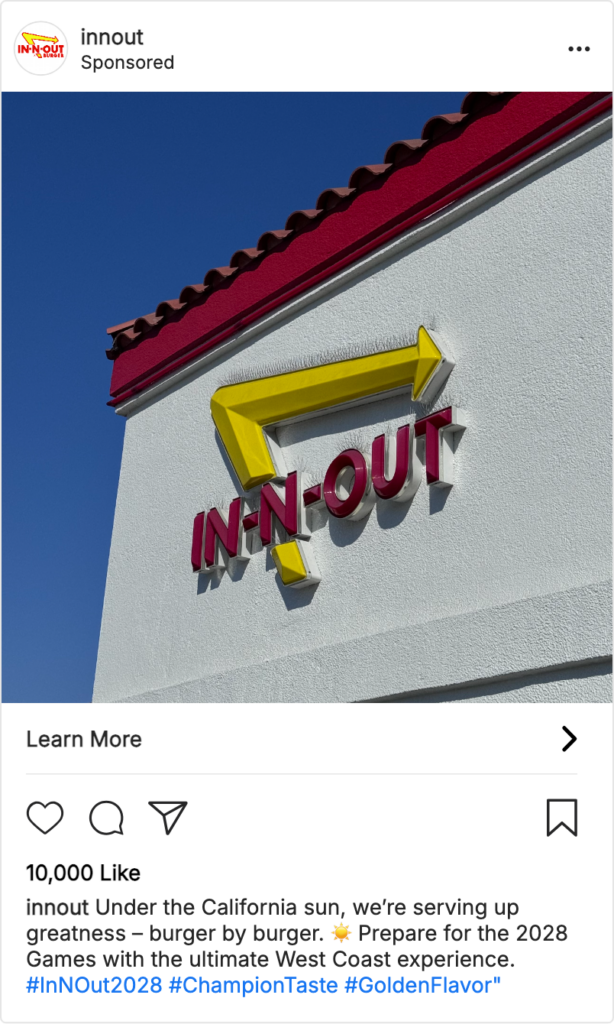Open the sponsored In-N-Out photo

pos(307,397)
